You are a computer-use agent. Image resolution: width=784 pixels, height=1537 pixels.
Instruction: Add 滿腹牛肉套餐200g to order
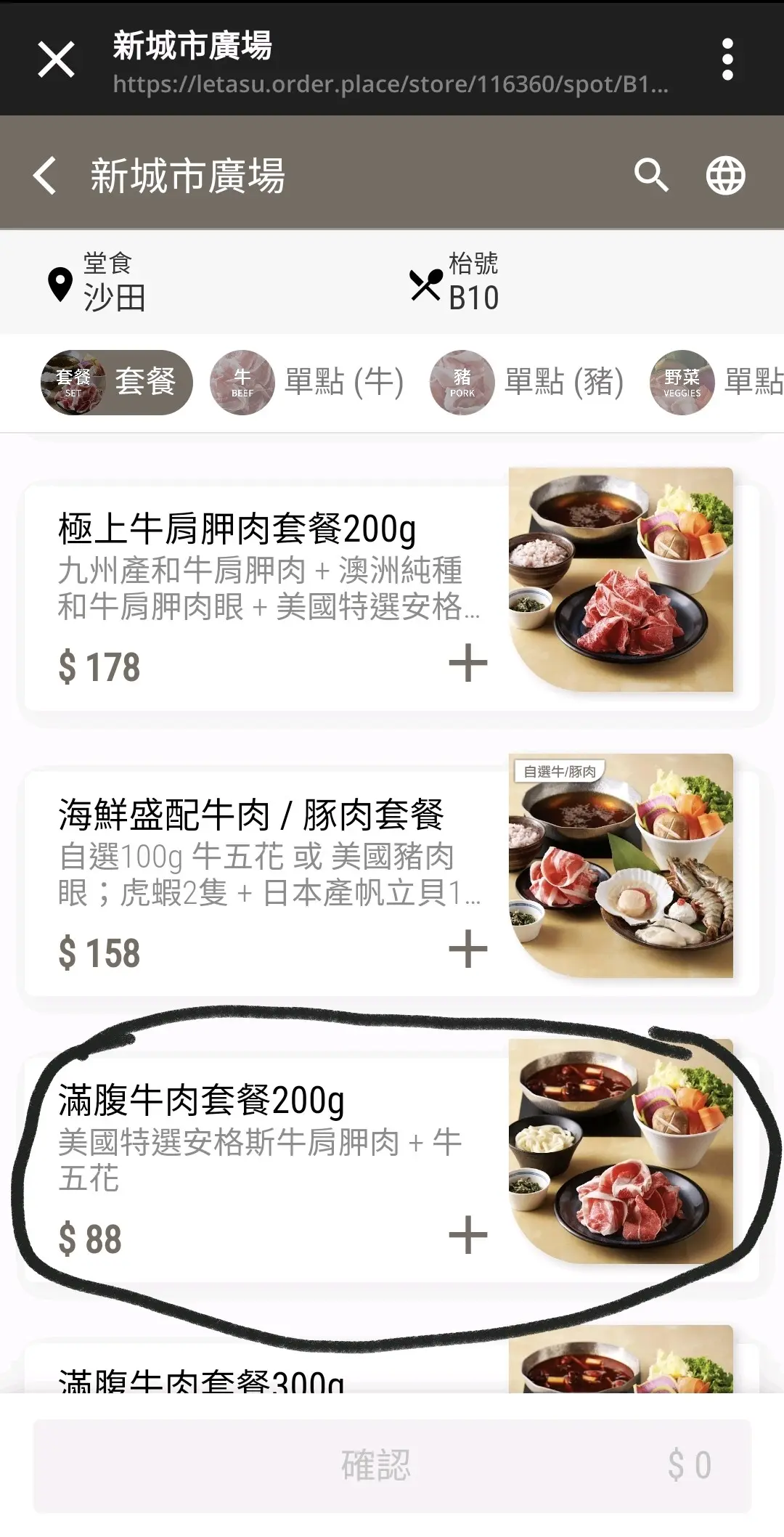(467, 1235)
